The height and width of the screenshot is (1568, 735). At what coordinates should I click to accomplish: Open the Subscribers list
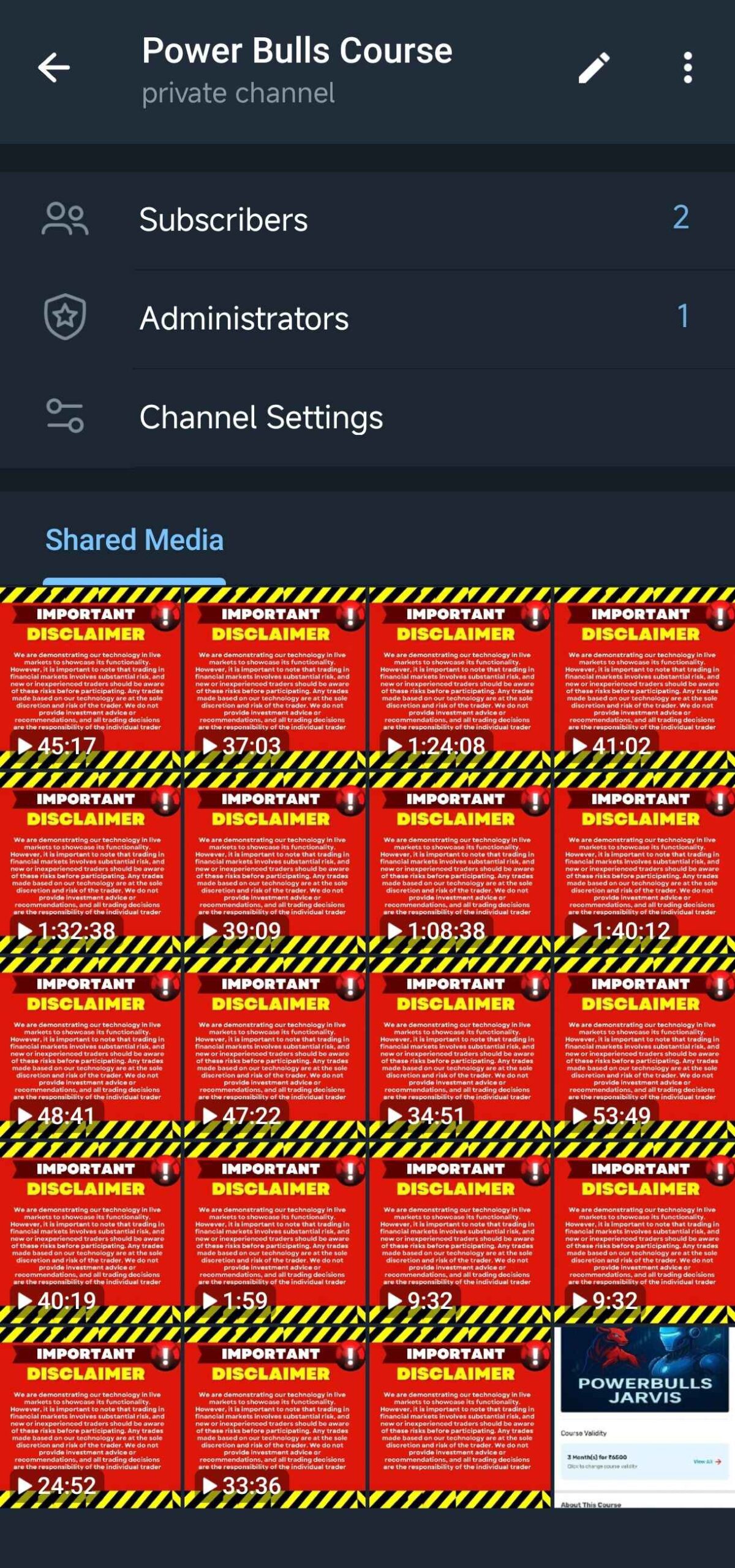tap(367, 219)
